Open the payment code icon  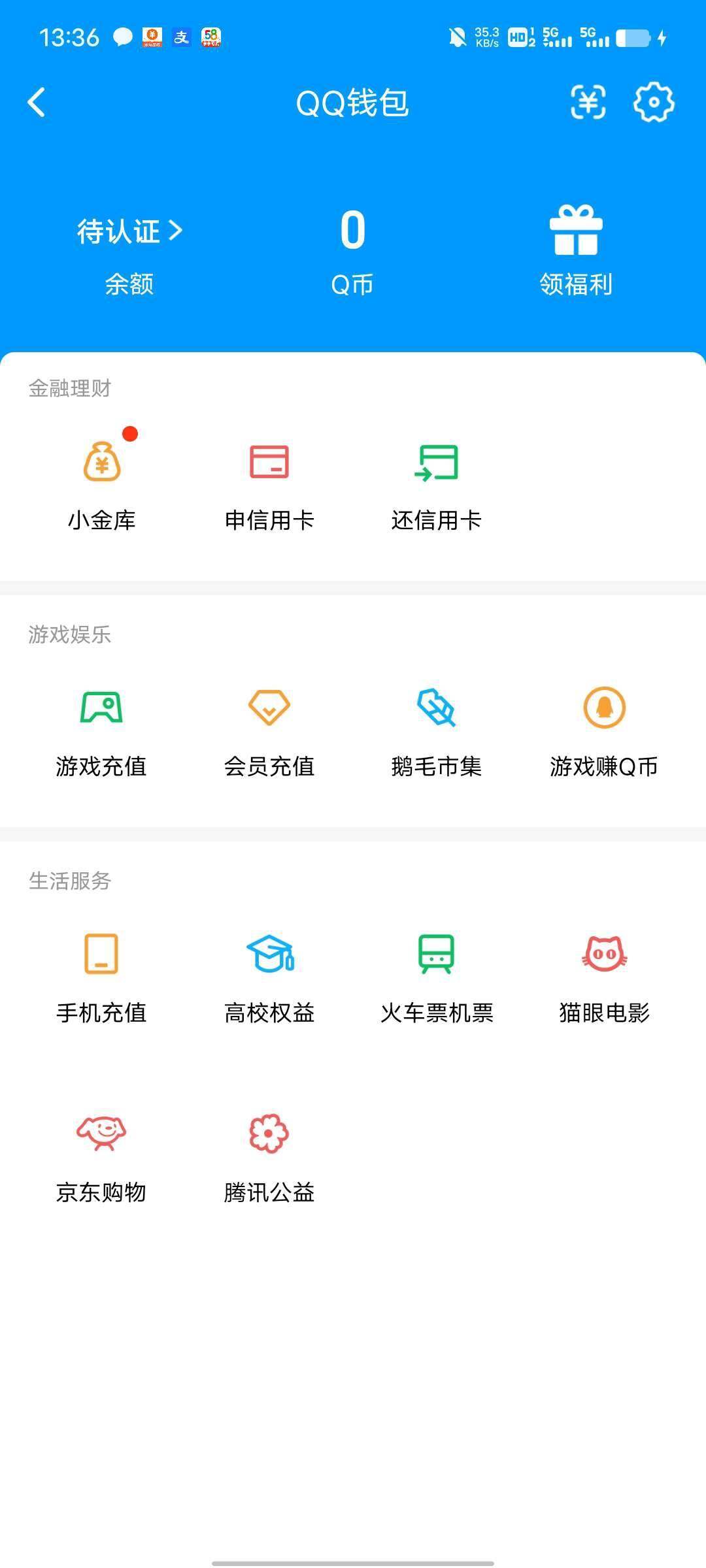[588, 103]
